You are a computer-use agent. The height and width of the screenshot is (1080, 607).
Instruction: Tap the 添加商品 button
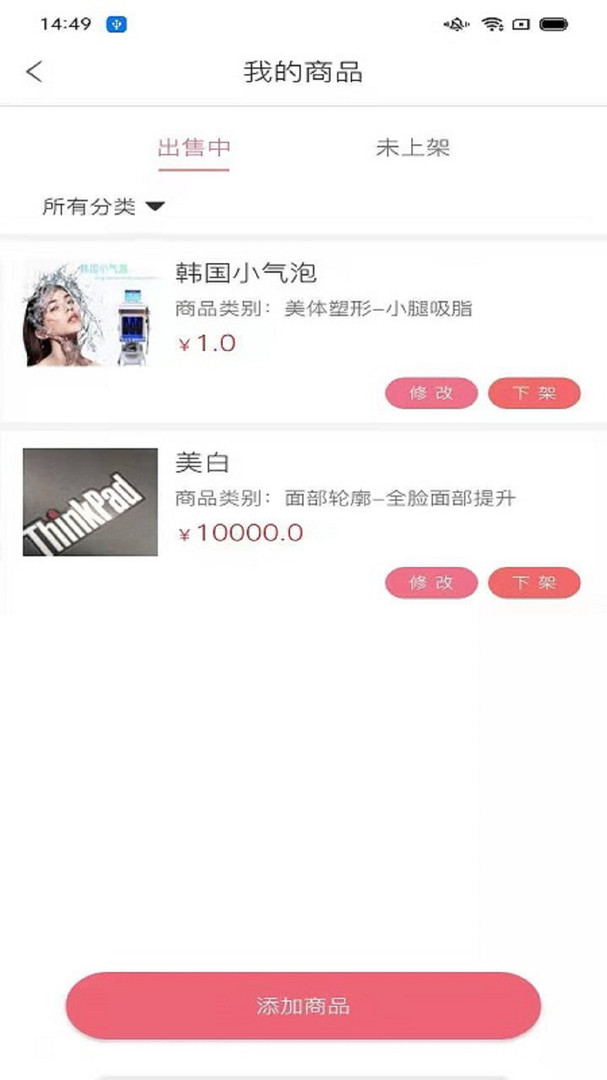point(303,1006)
